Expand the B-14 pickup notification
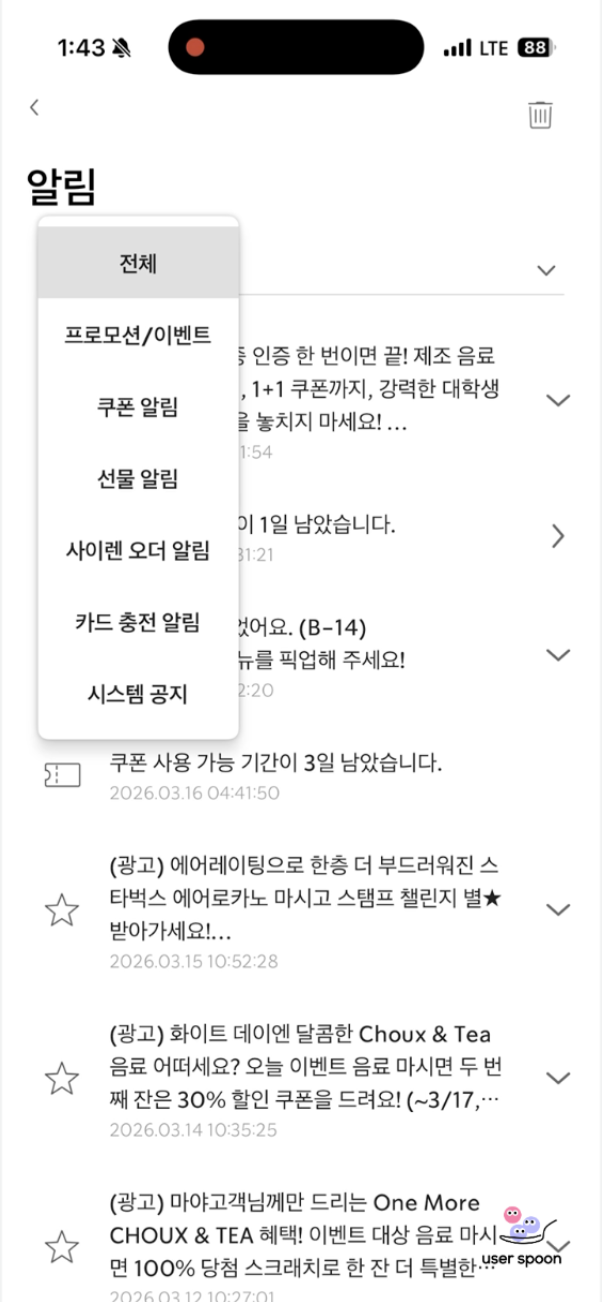This screenshot has height=1302, width=602. click(x=558, y=654)
